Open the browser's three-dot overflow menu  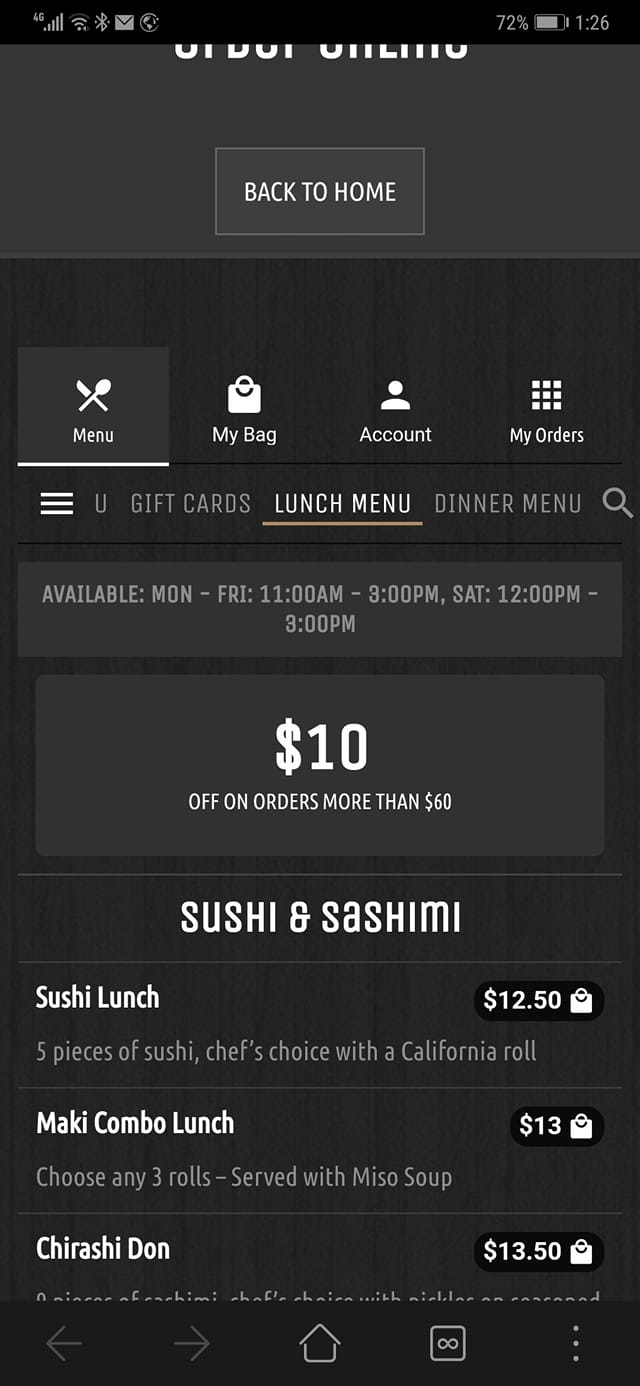tap(575, 1343)
